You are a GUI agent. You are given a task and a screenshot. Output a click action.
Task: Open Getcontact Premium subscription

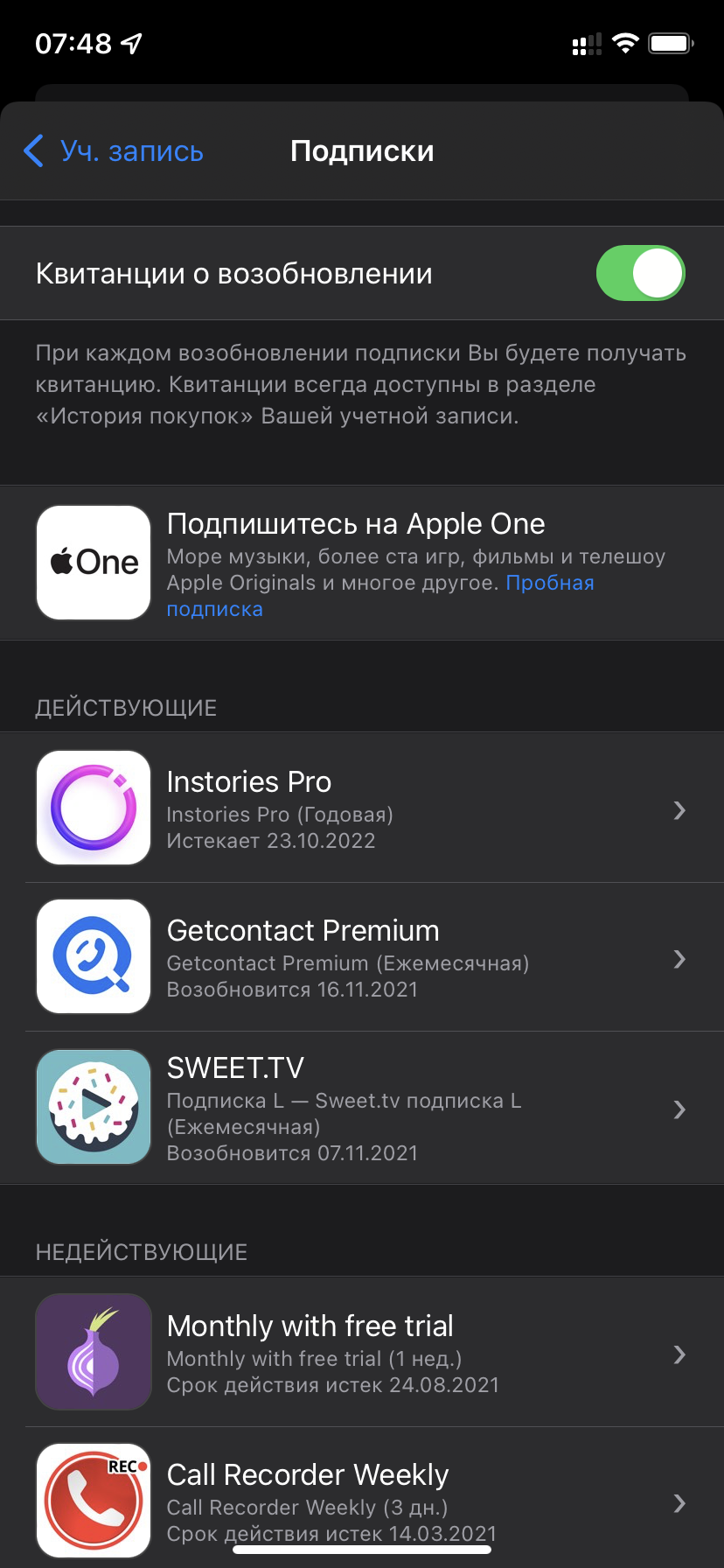pos(362,958)
